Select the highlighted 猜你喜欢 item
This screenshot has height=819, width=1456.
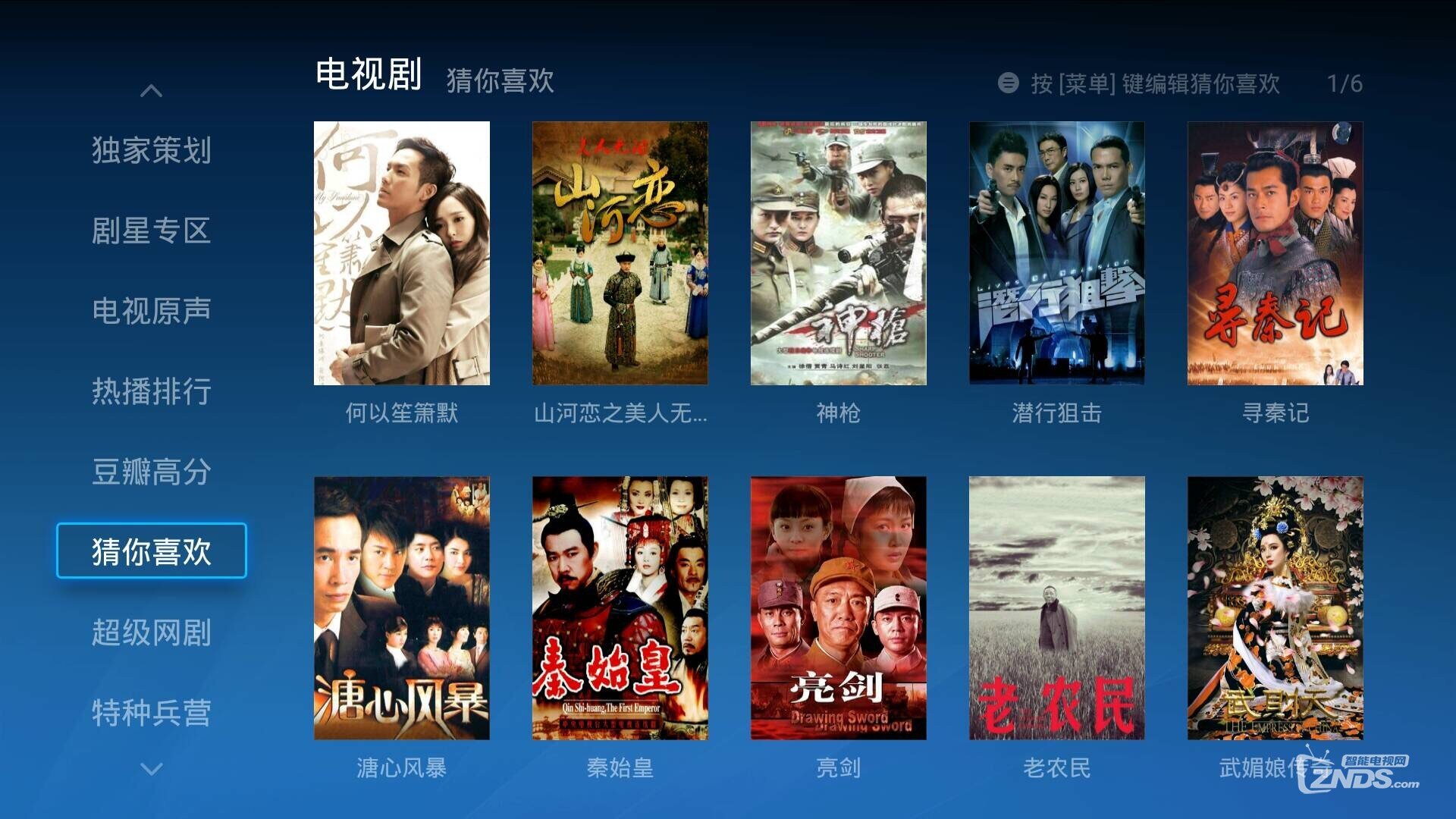click(x=151, y=551)
